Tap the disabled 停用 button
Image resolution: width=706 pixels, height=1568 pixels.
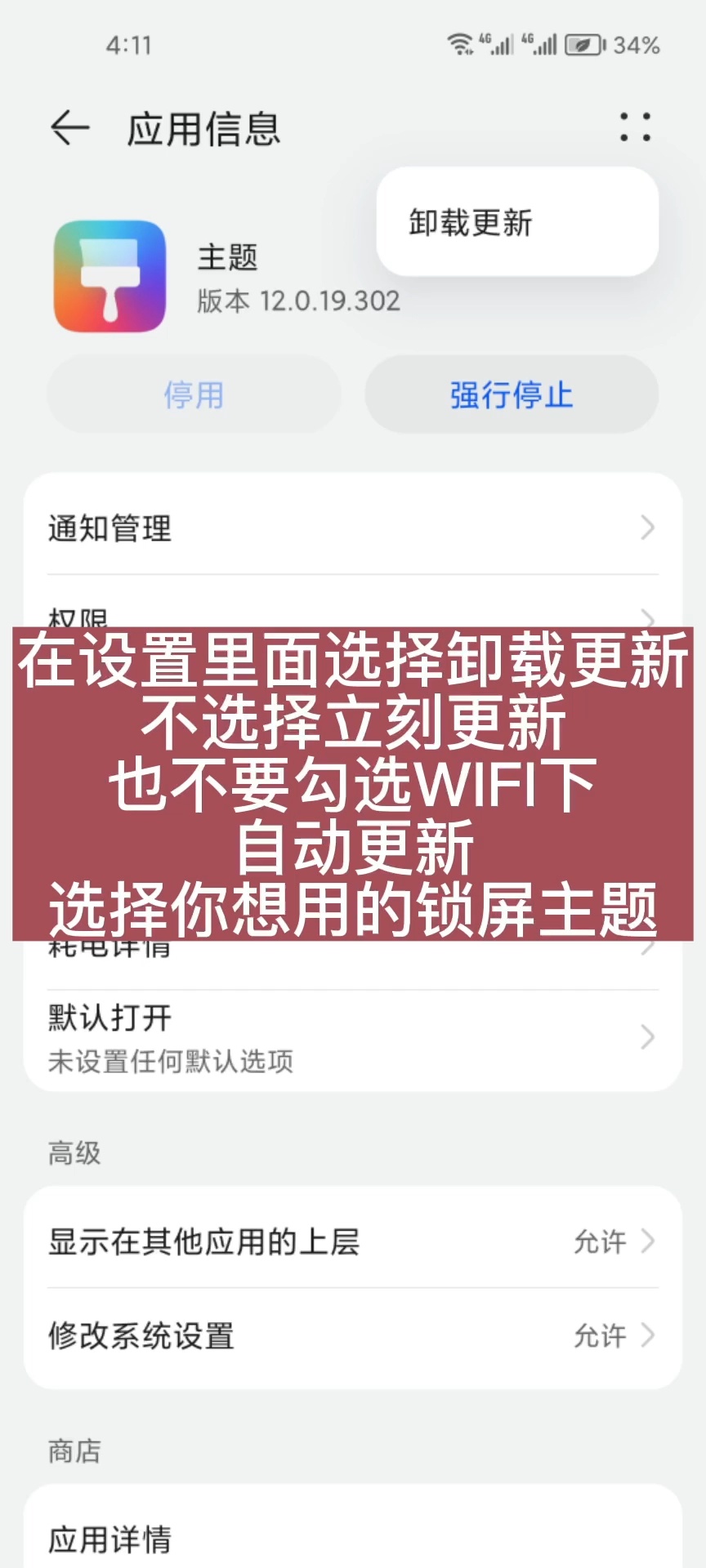[x=193, y=394]
